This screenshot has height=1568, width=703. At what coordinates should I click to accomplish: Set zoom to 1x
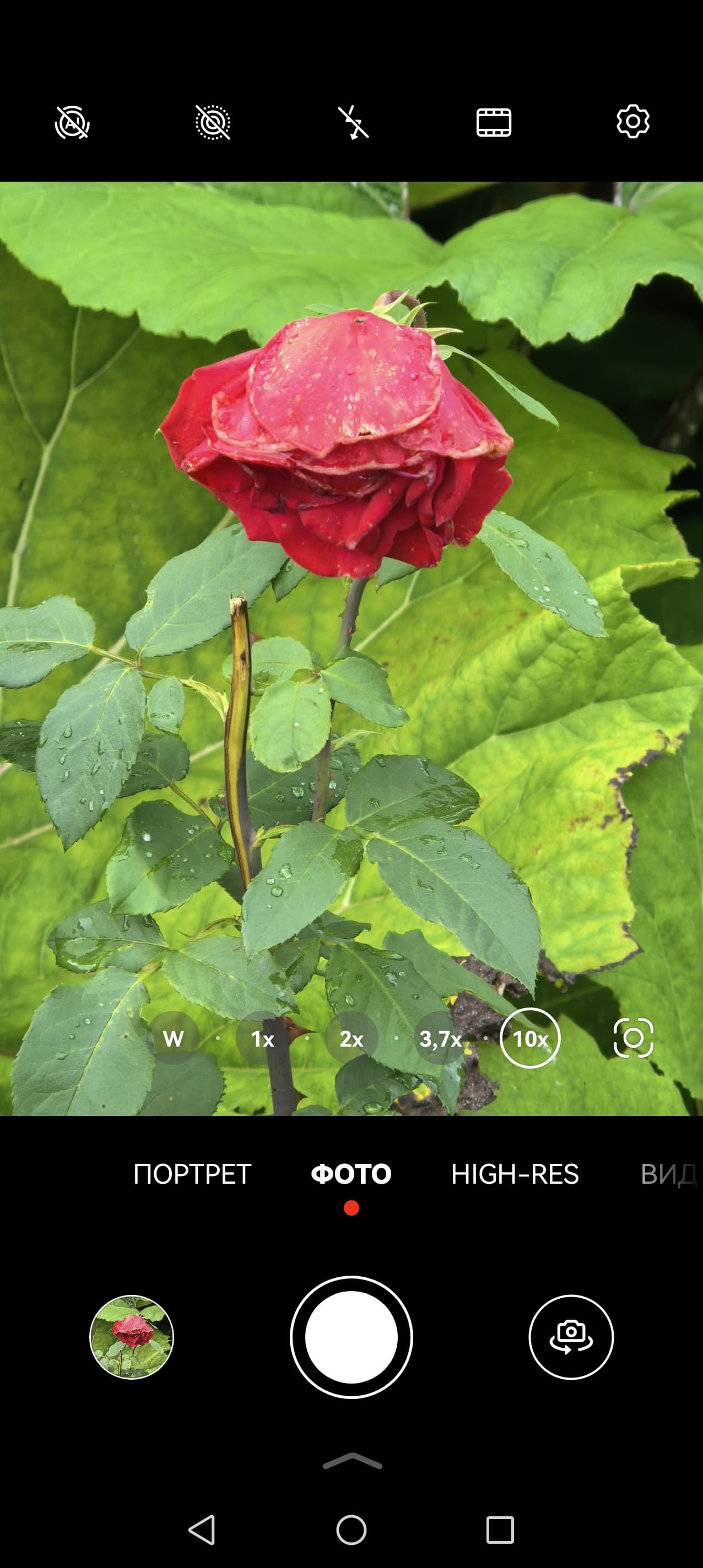pyautogui.click(x=263, y=1038)
